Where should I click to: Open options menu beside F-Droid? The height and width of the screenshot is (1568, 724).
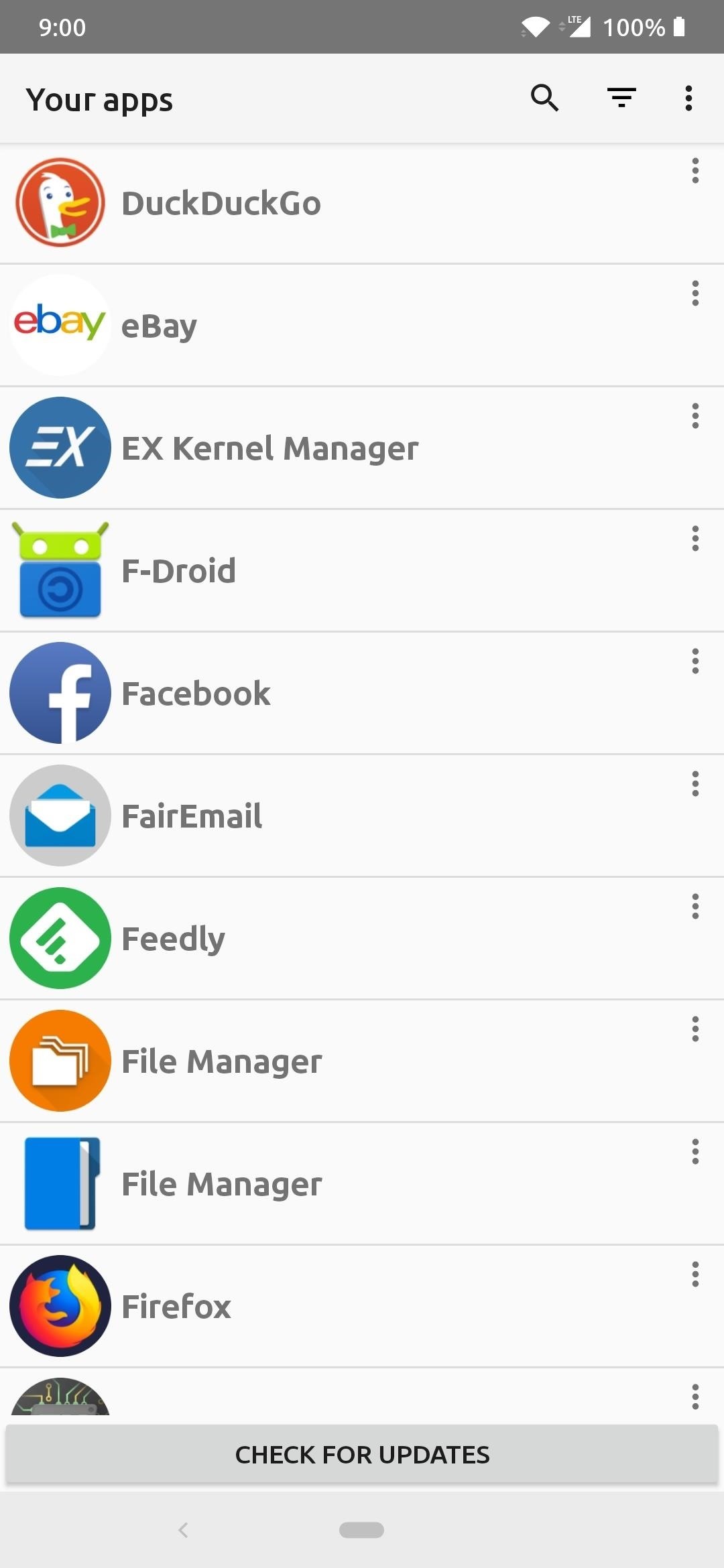pos(695,539)
